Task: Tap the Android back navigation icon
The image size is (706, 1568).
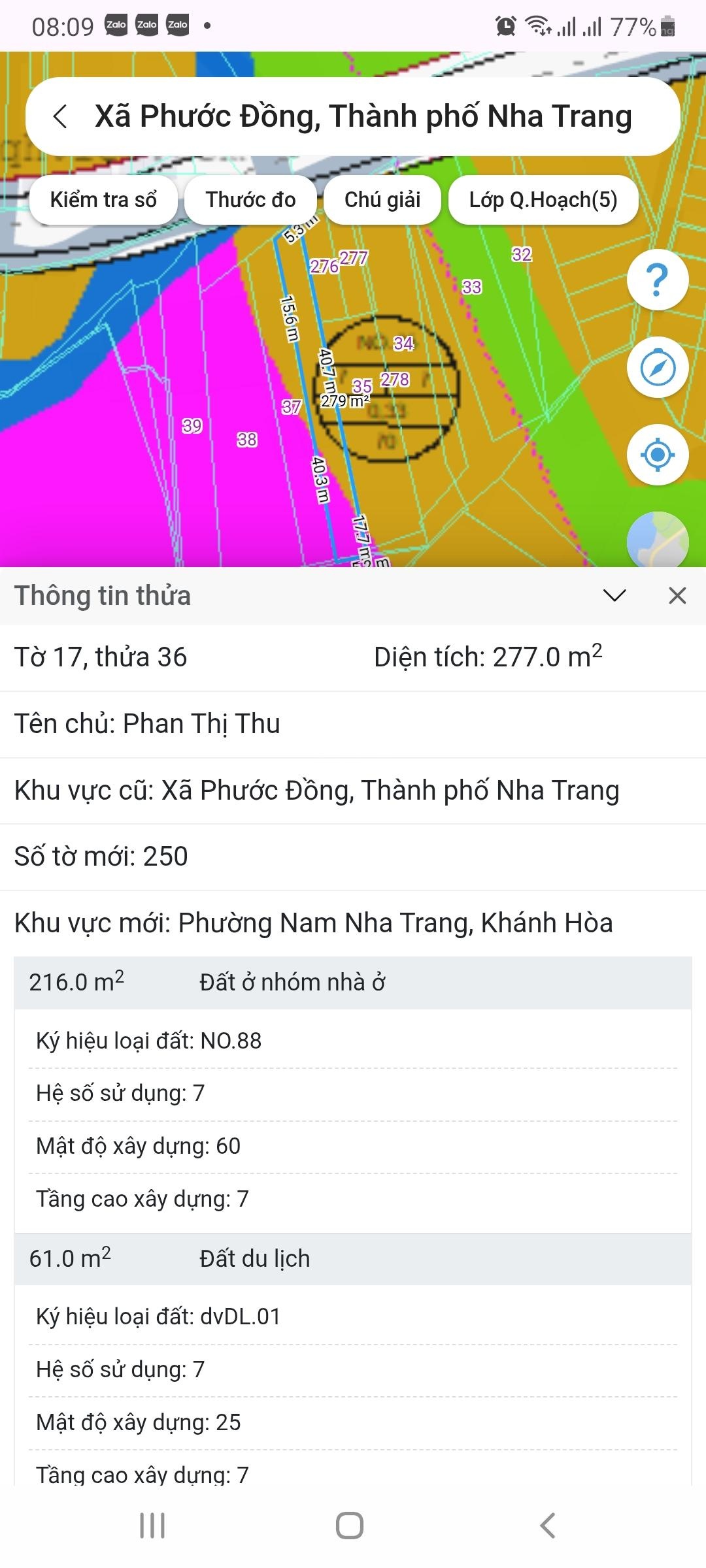Action: pos(547,1527)
